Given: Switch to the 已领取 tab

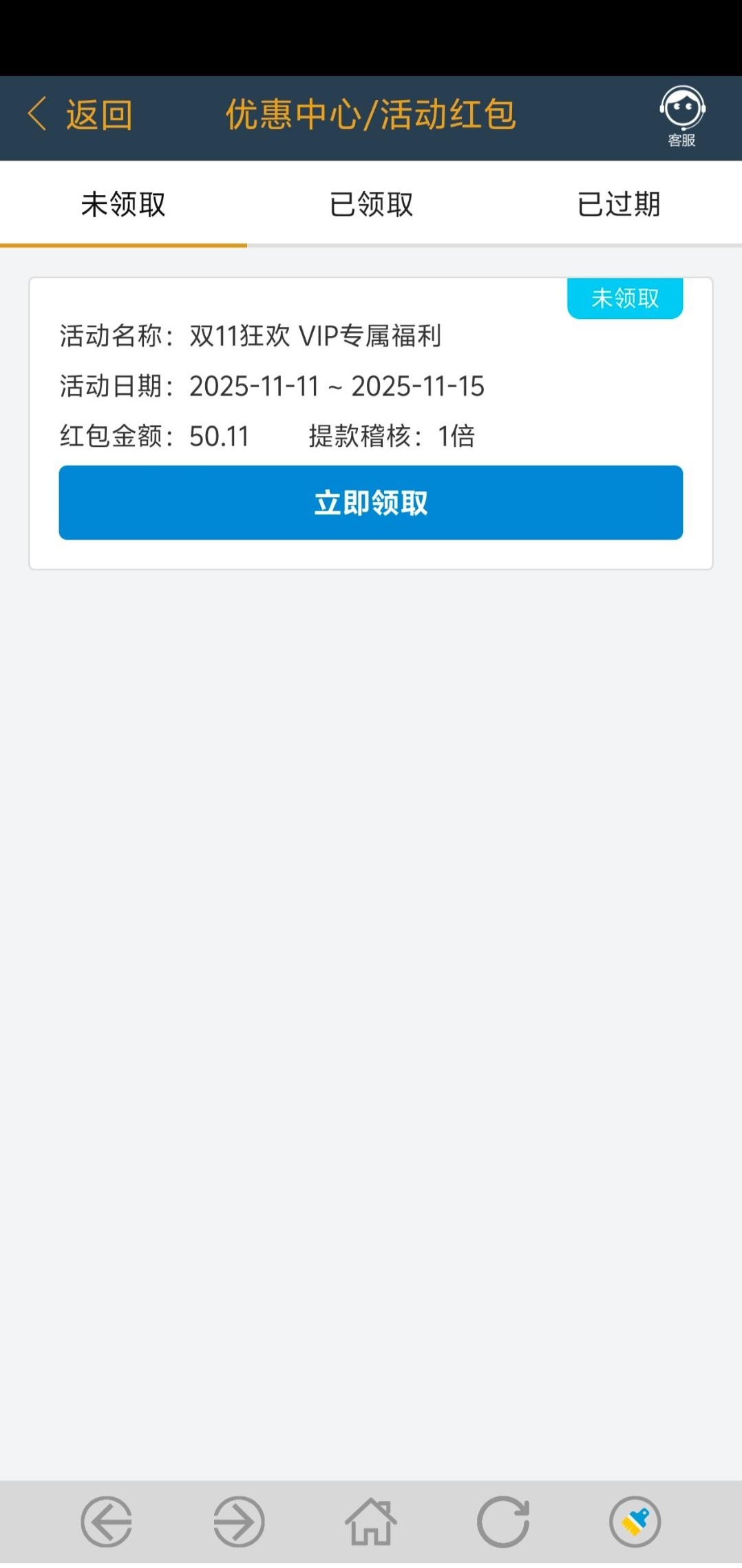Looking at the screenshot, I should pos(371,205).
